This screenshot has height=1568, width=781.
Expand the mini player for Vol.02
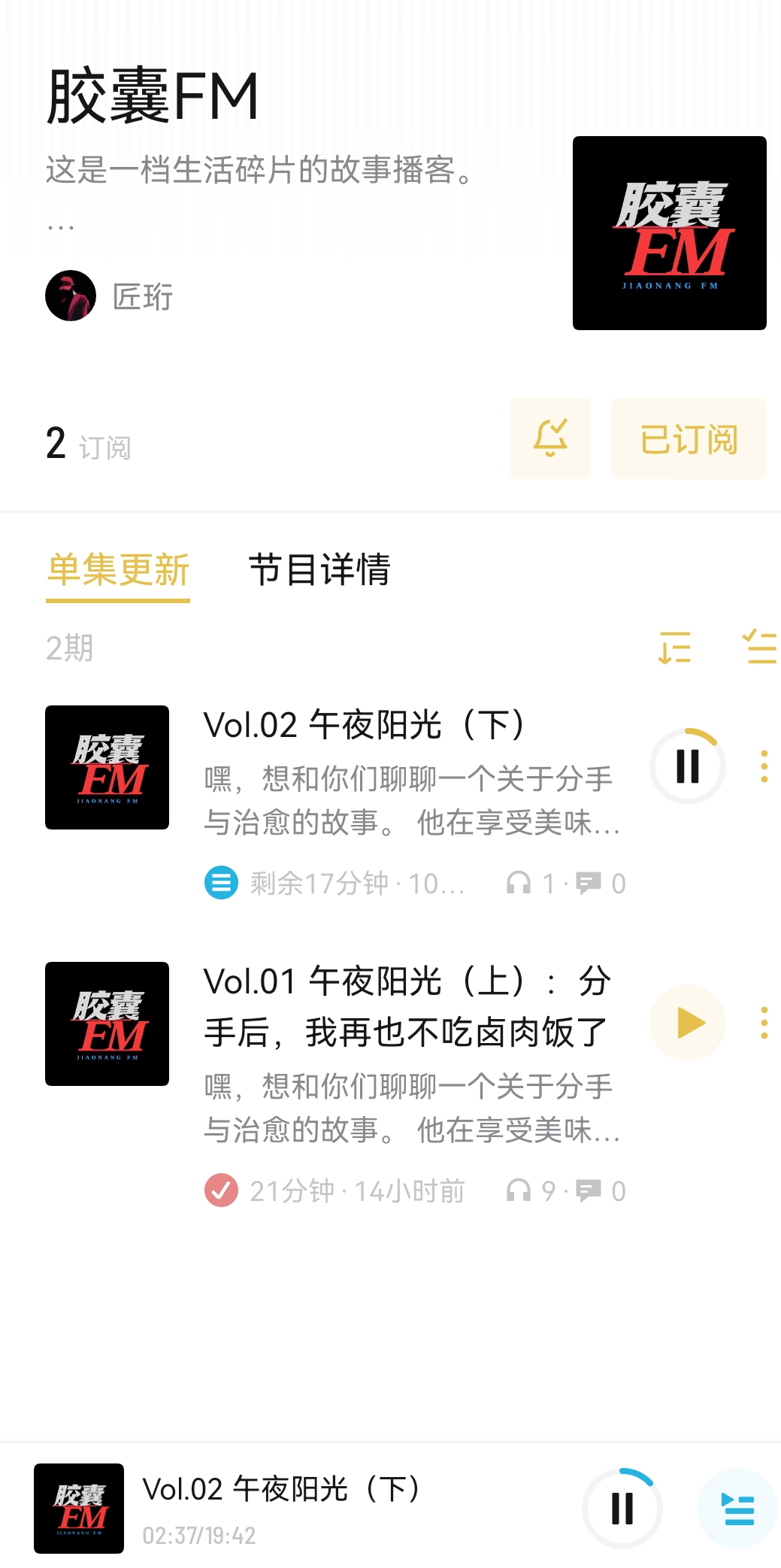[x=301, y=1508]
